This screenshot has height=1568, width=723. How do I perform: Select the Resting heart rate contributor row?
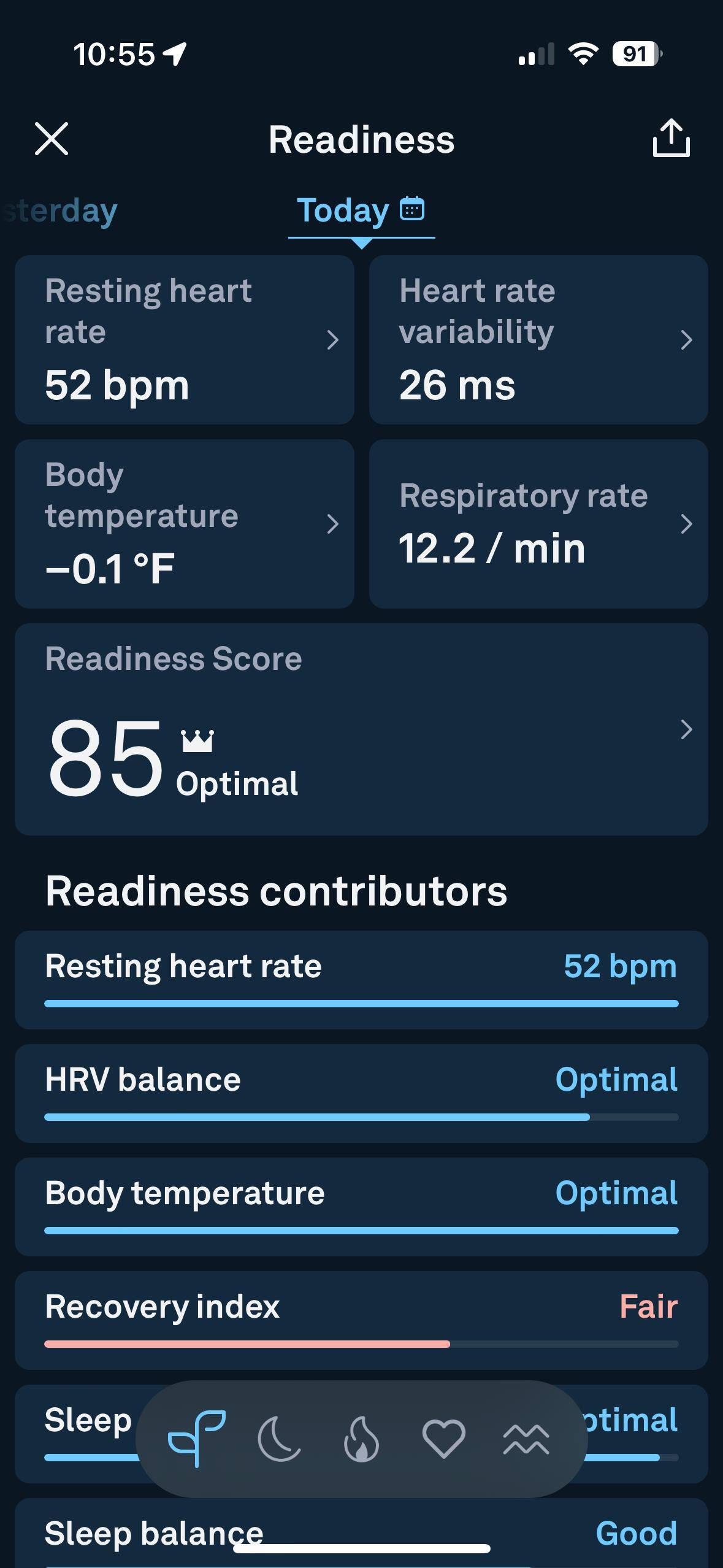[361, 979]
